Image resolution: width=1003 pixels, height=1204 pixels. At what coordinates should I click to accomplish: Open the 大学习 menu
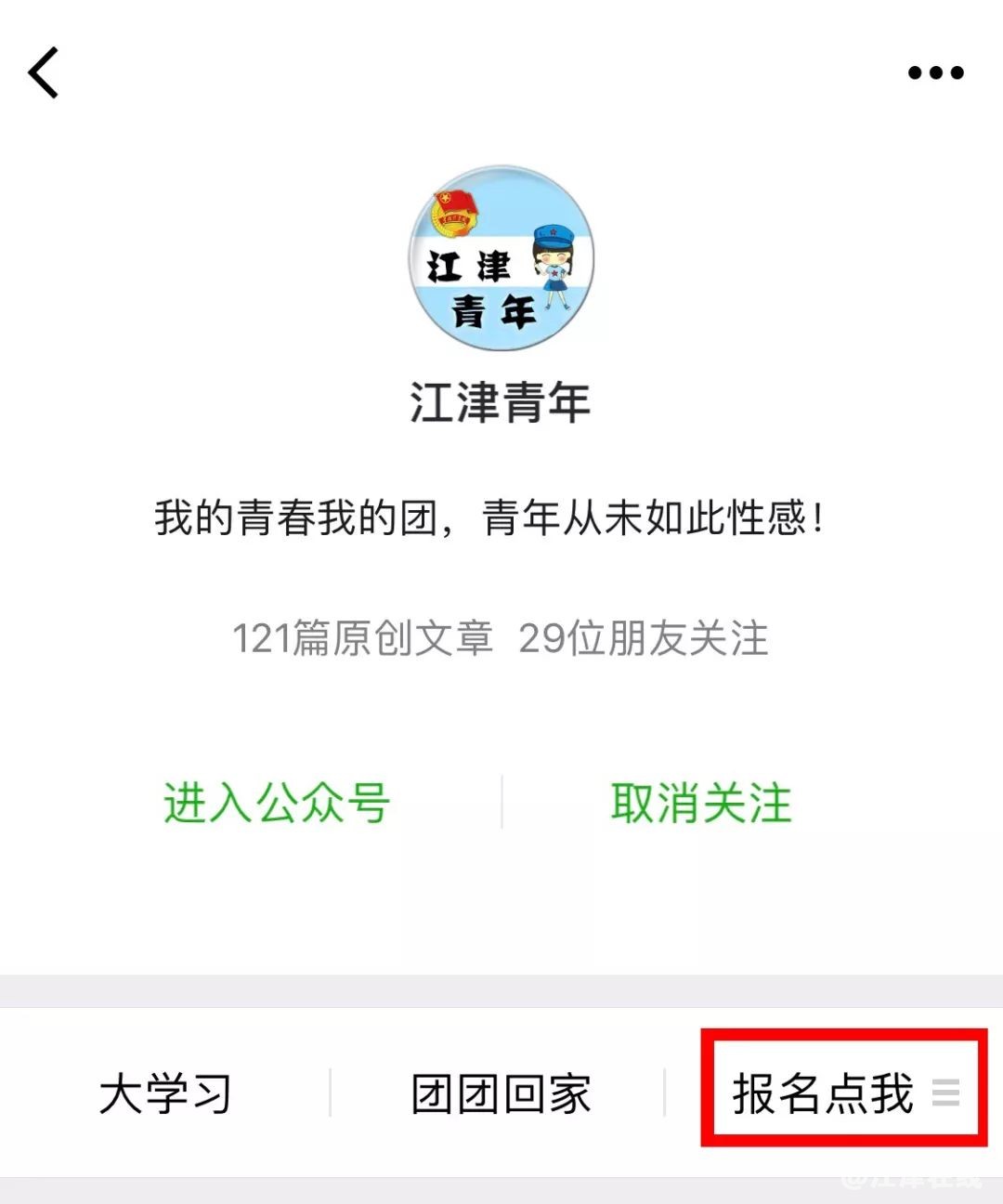tap(165, 1093)
